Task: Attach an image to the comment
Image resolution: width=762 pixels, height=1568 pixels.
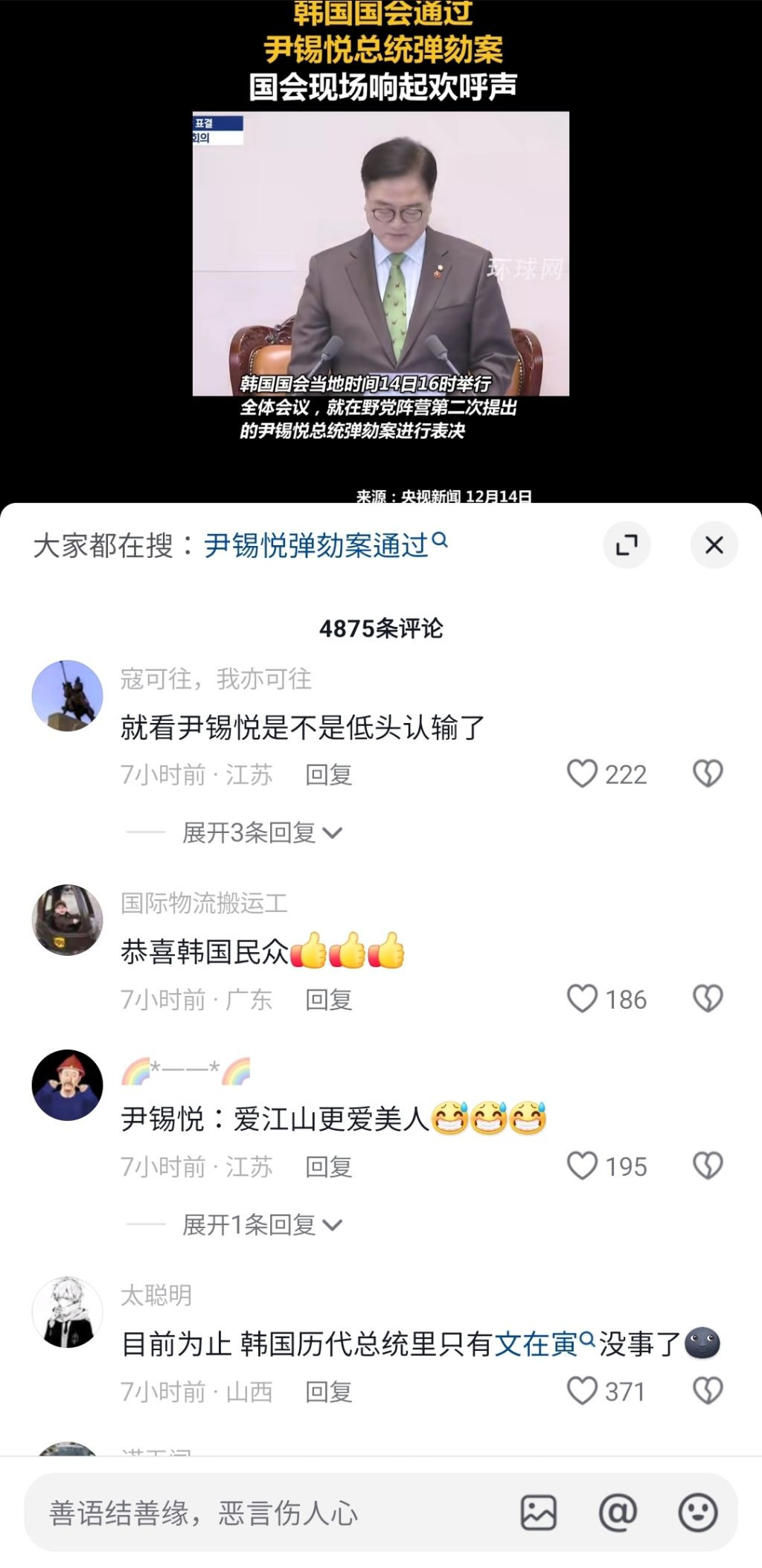Action: coord(539,1513)
